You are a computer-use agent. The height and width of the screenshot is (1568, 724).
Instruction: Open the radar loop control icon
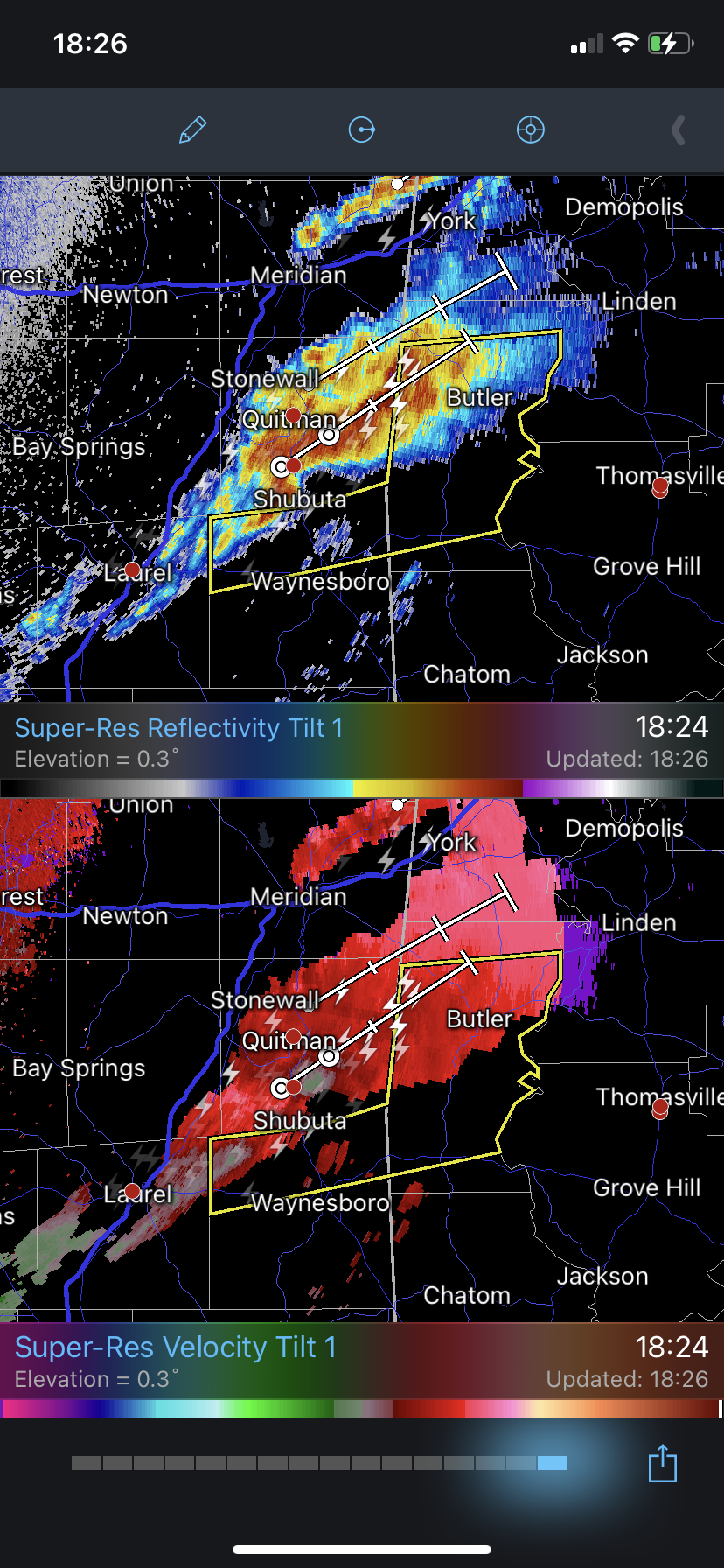tap(362, 130)
